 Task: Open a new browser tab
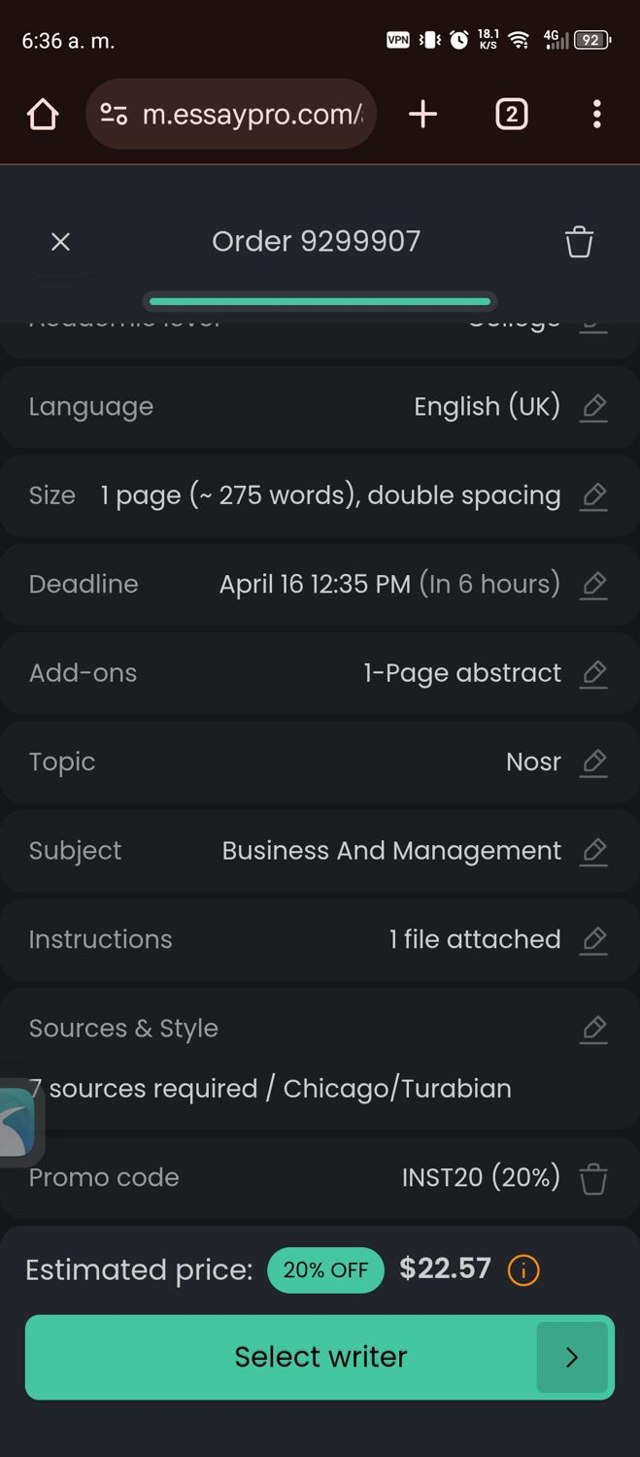[423, 115]
